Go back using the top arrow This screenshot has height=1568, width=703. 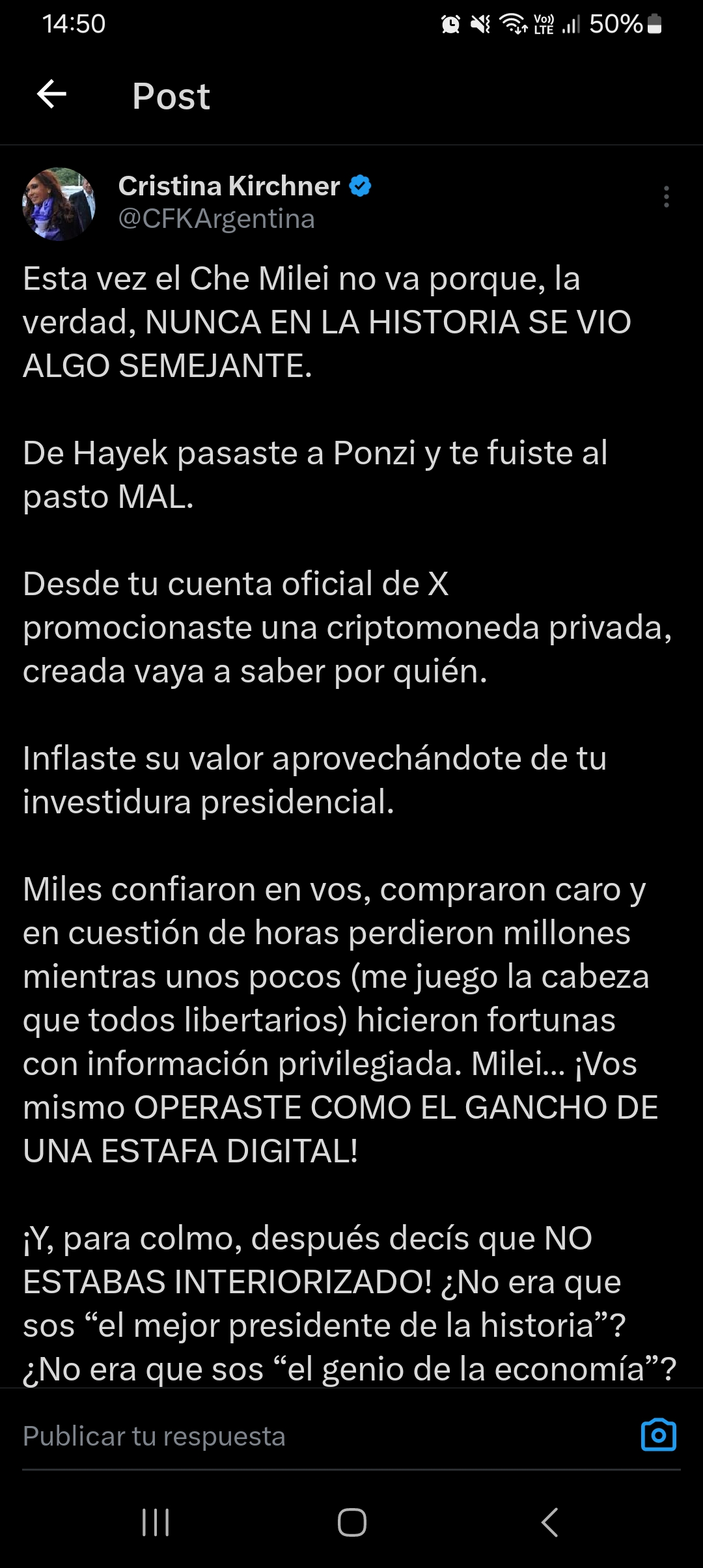(x=52, y=95)
